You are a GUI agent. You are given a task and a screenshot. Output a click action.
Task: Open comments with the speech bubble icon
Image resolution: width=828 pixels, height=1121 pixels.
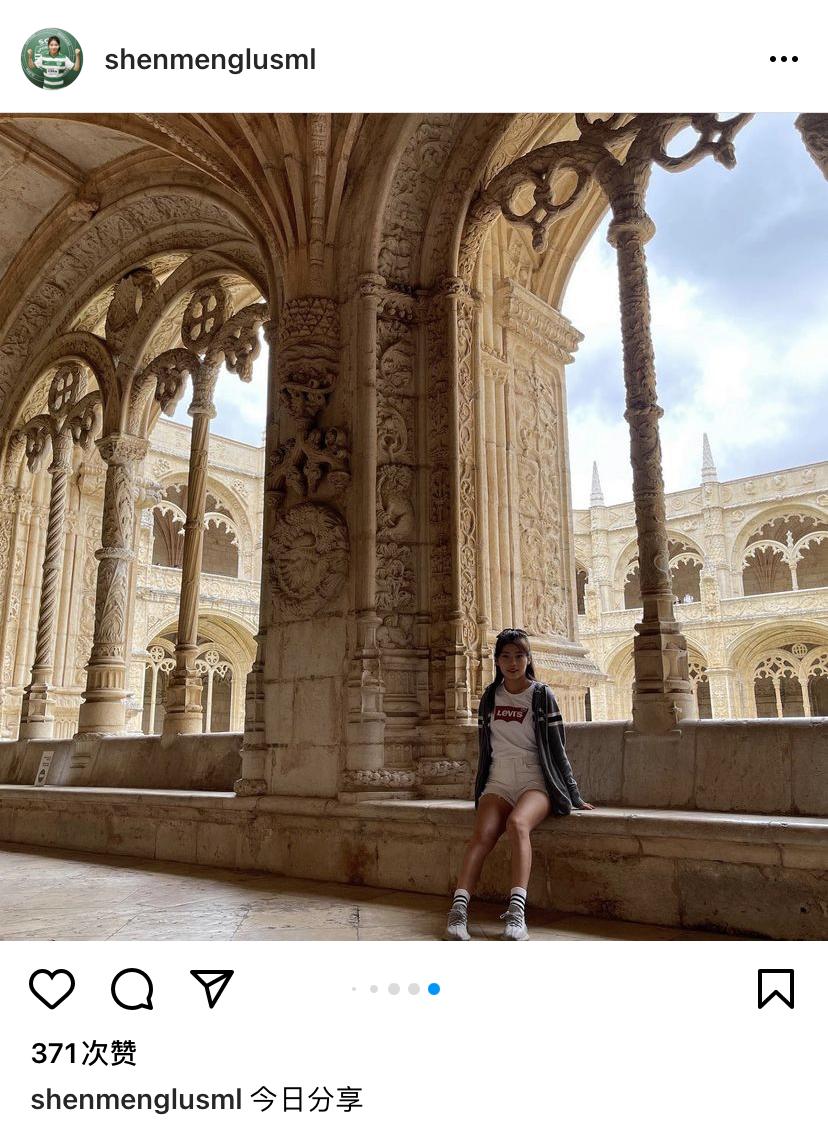(x=132, y=989)
